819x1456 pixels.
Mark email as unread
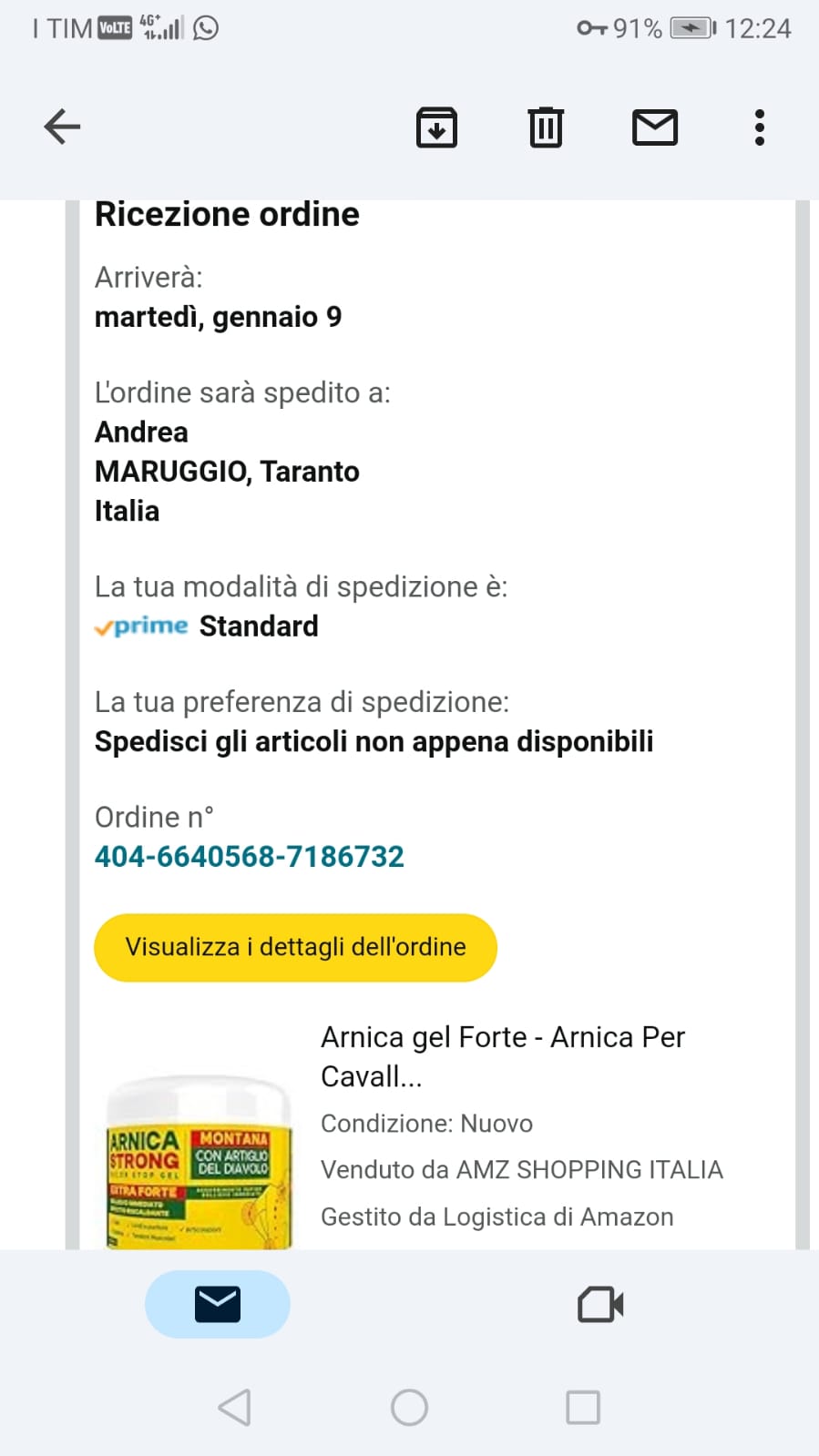tap(654, 127)
